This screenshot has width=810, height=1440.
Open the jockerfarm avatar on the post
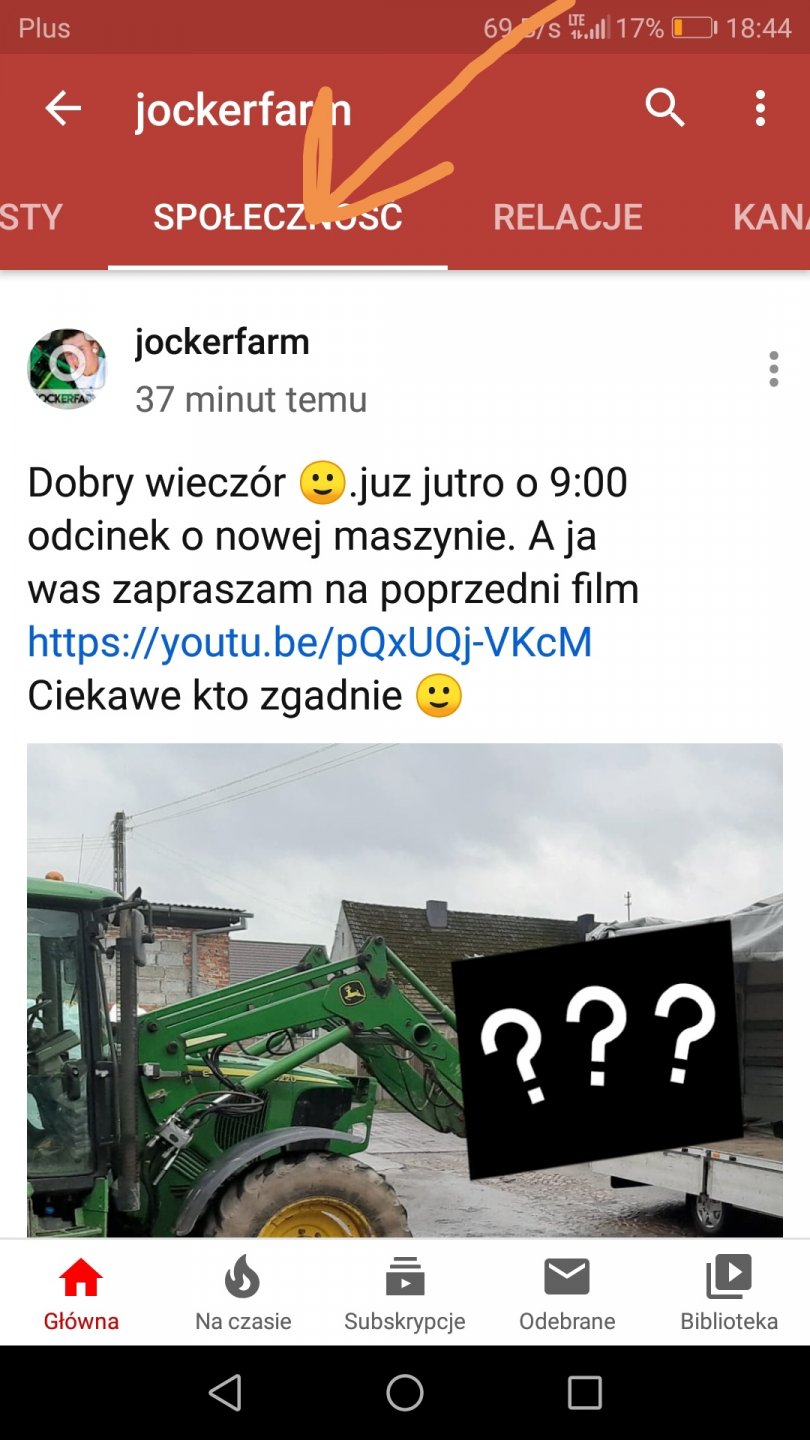tap(67, 369)
